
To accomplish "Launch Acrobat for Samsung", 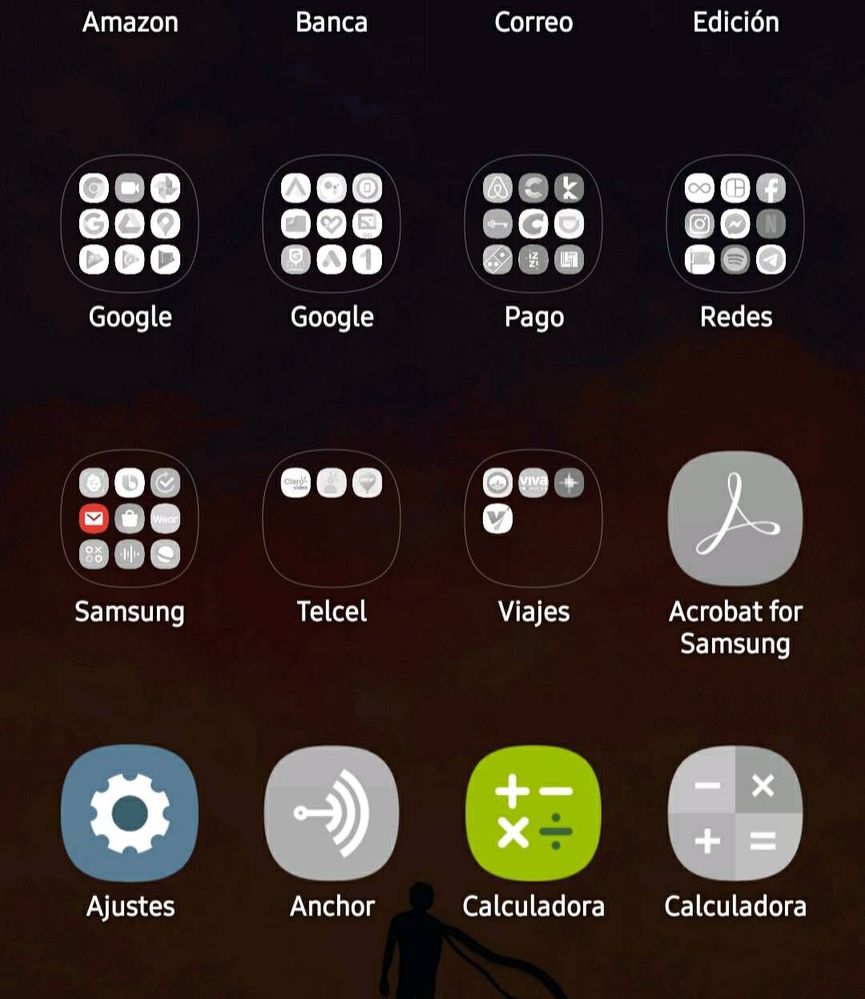I will [735, 519].
